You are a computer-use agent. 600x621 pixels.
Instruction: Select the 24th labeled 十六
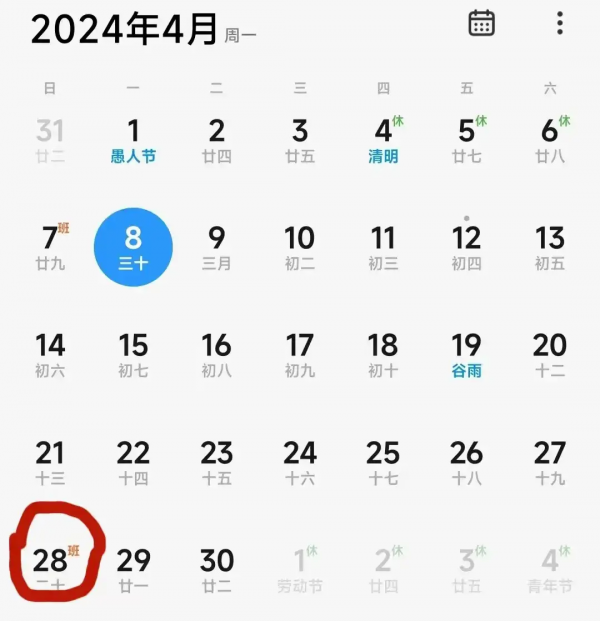point(300,461)
